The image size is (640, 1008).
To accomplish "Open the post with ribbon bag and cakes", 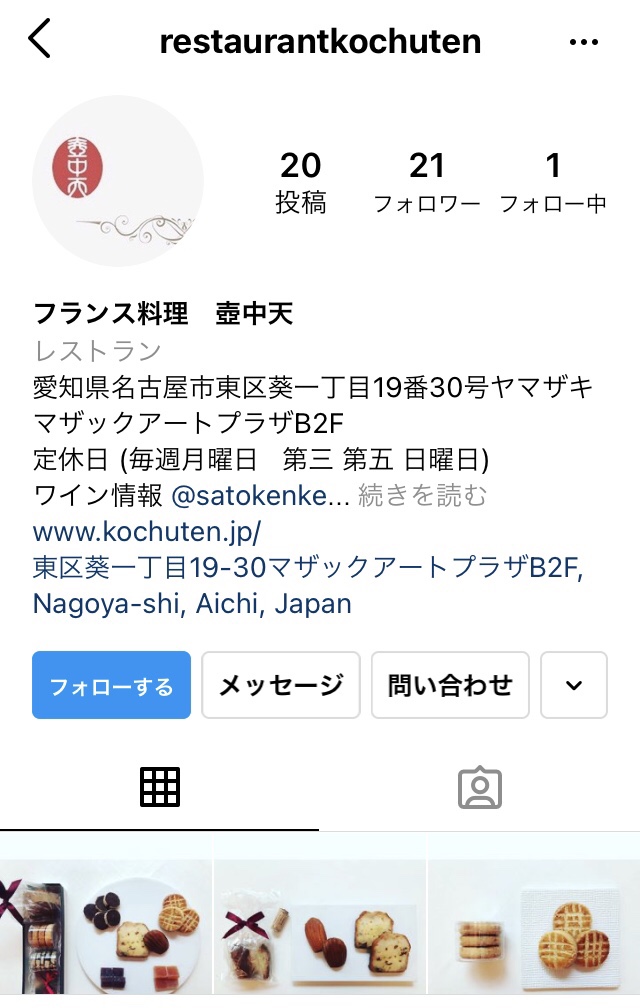I will [320, 925].
